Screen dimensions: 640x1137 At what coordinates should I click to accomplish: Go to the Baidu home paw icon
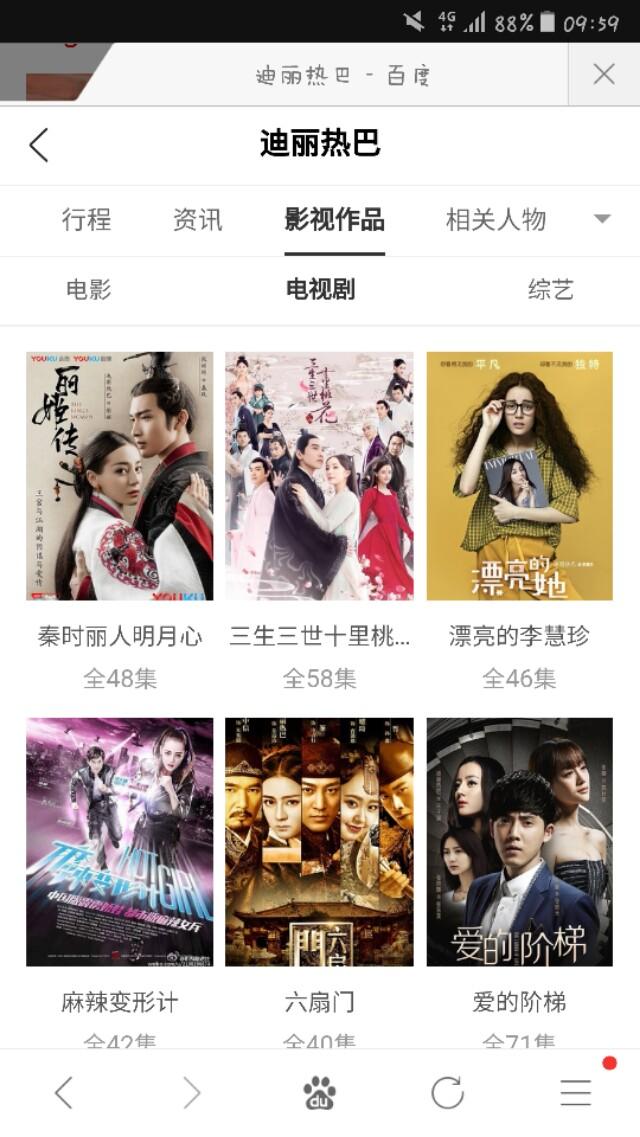click(x=320, y=1093)
